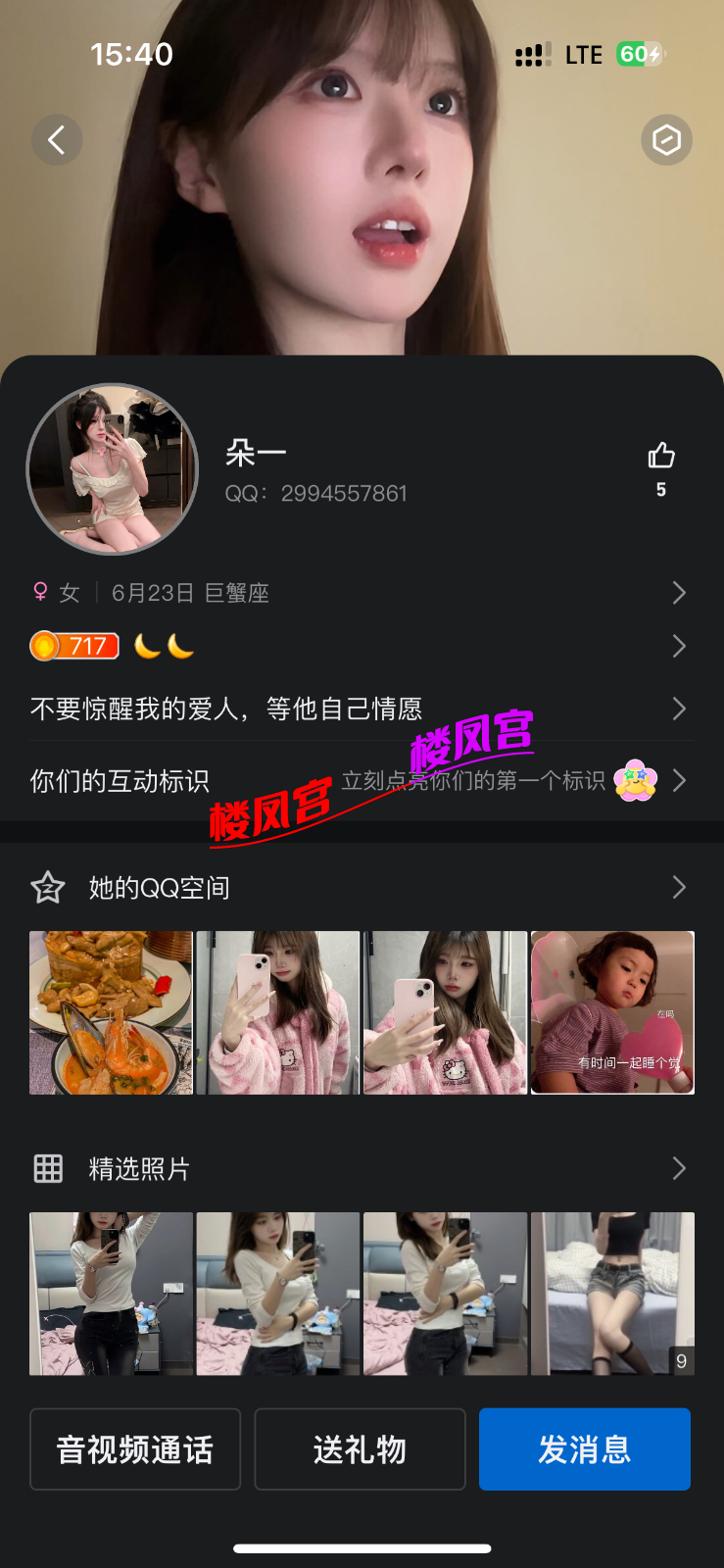This screenshot has width=724, height=1568.
Task: Like this profile with the thumbs-up
Action: [661, 457]
